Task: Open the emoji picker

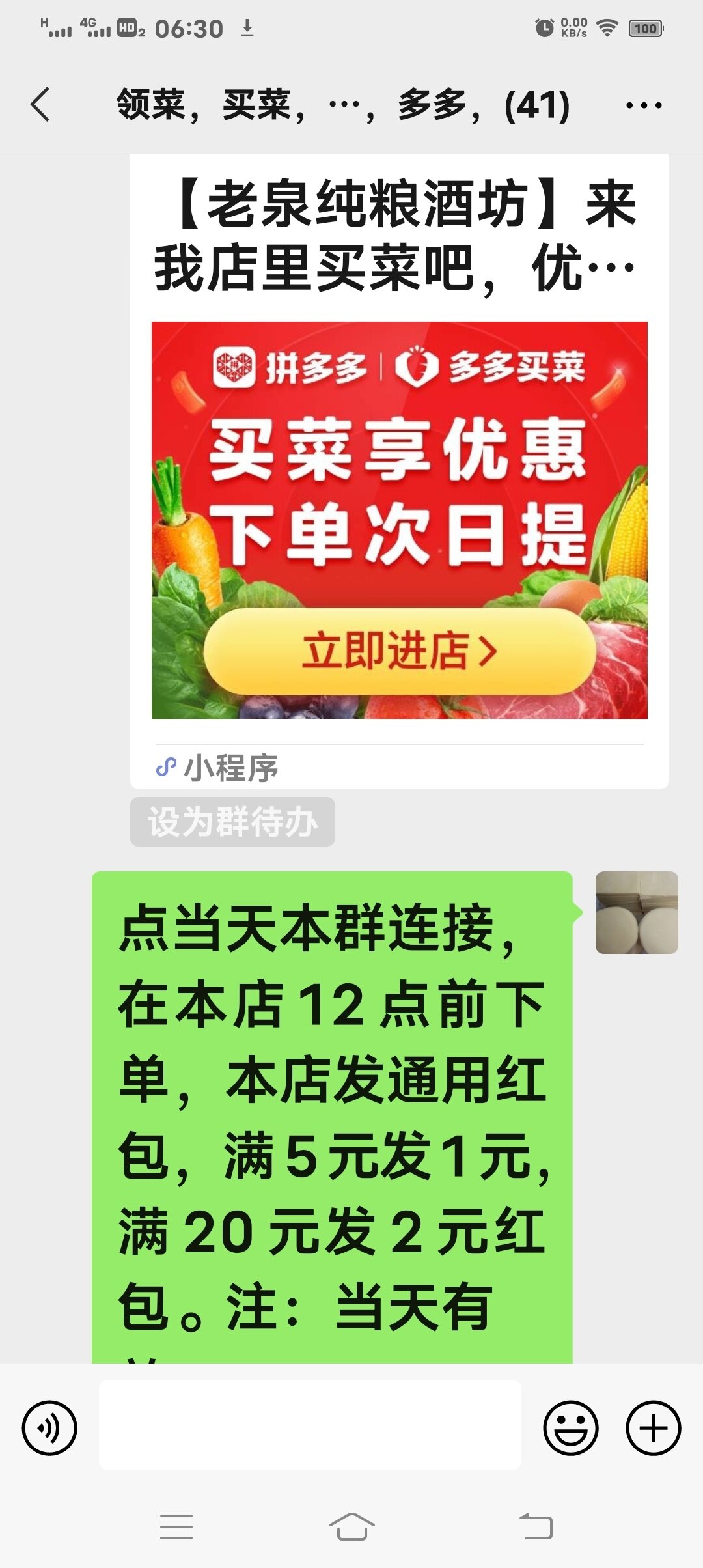Action: click(x=570, y=1428)
